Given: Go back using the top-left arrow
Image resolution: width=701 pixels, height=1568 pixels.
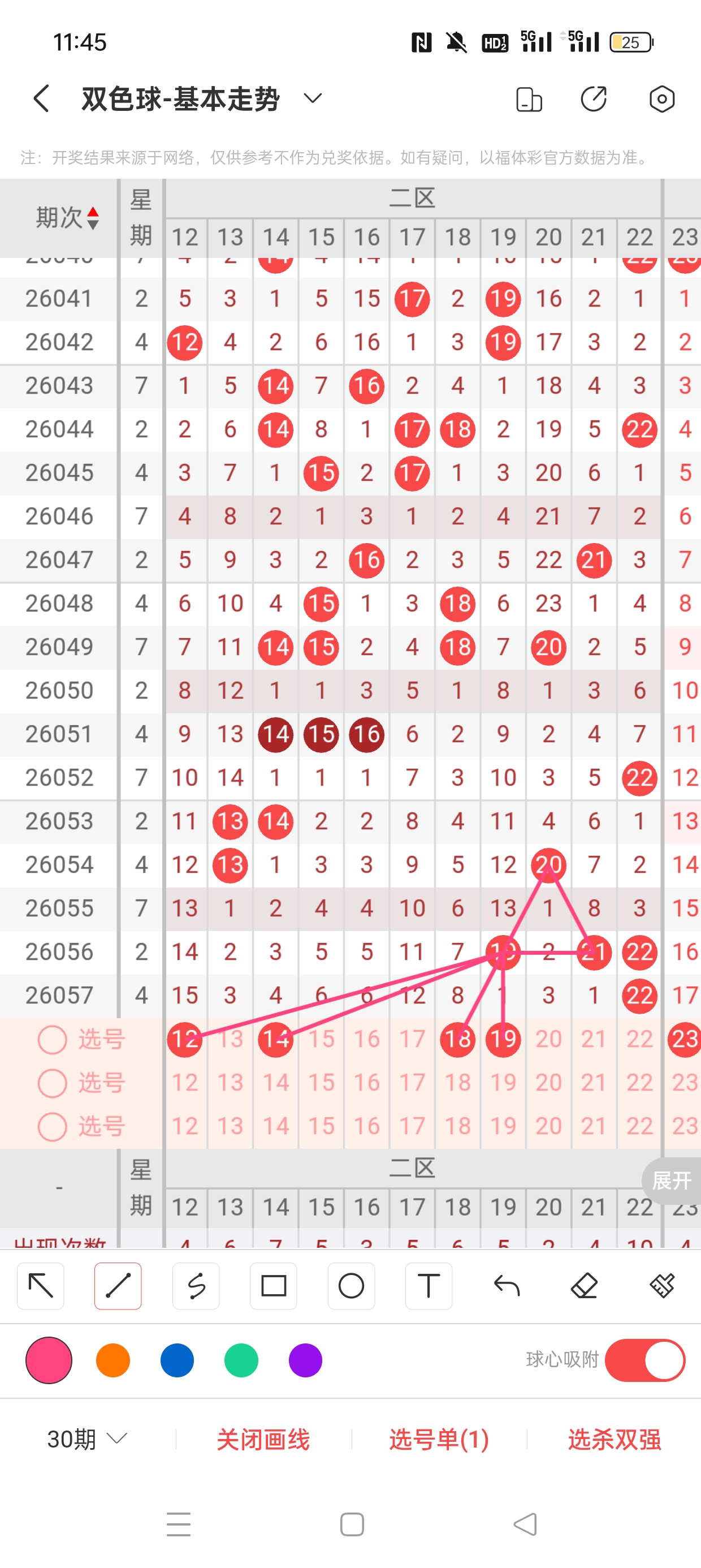Looking at the screenshot, I should (41, 98).
